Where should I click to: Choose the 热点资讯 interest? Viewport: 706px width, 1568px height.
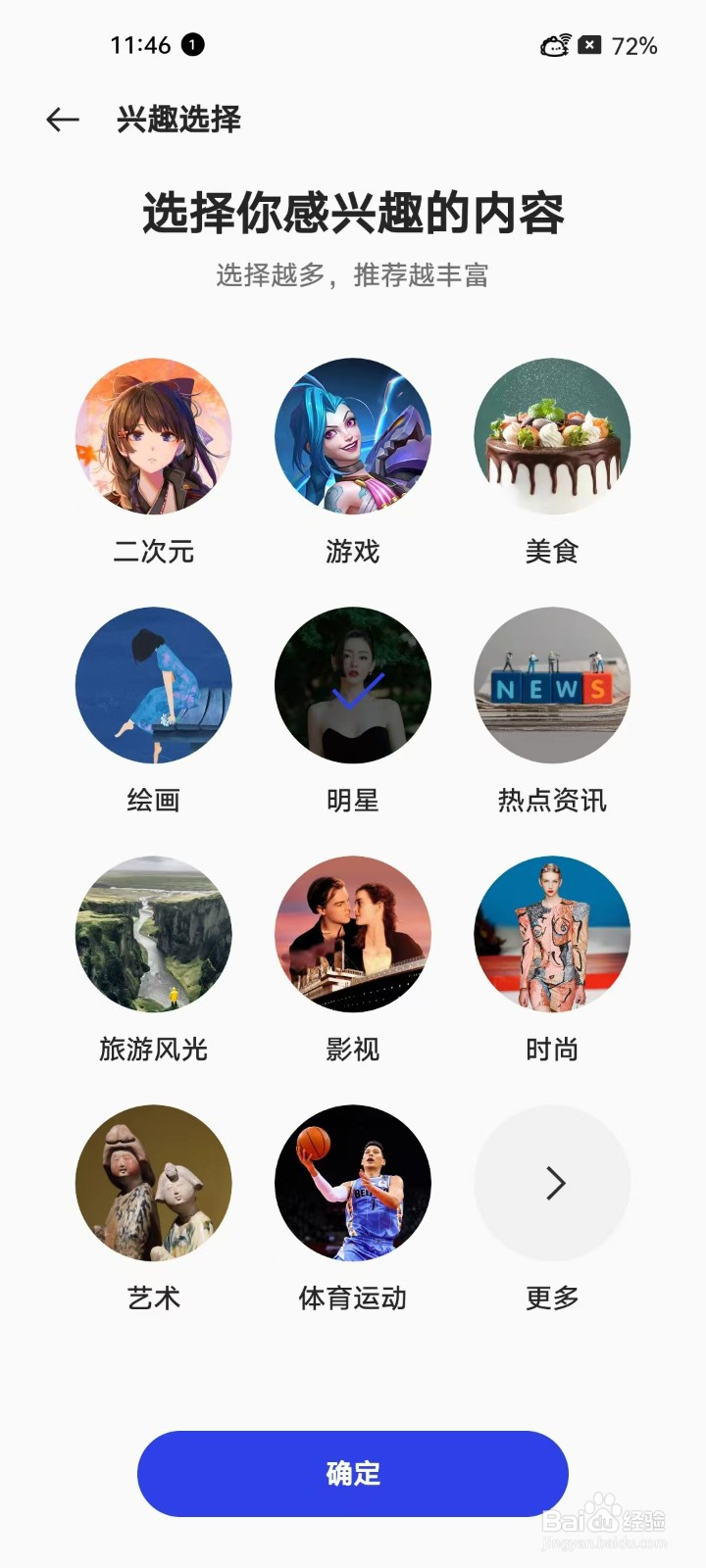point(552,685)
